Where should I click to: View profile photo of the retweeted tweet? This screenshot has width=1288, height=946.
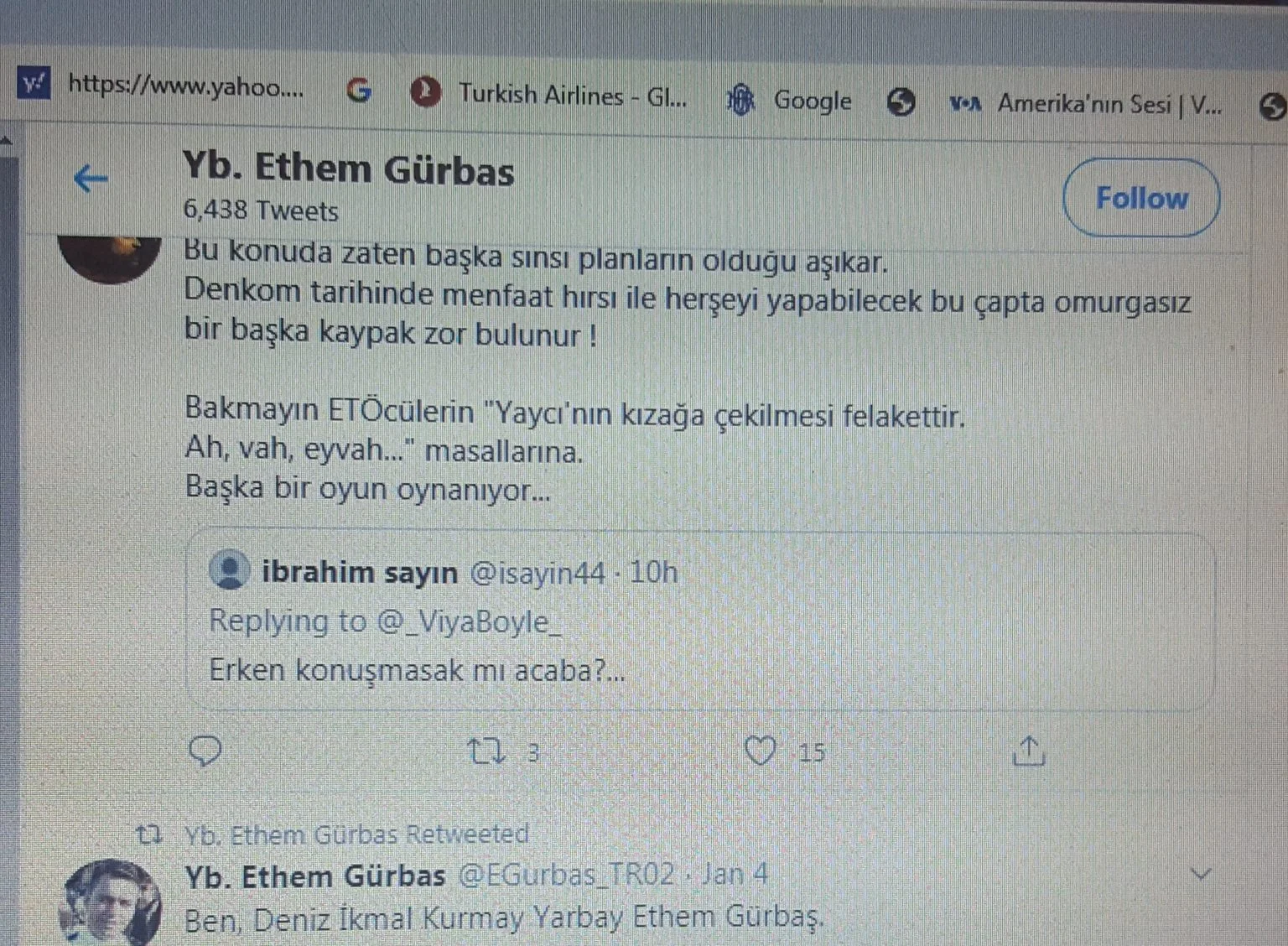[x=112, y=902]
